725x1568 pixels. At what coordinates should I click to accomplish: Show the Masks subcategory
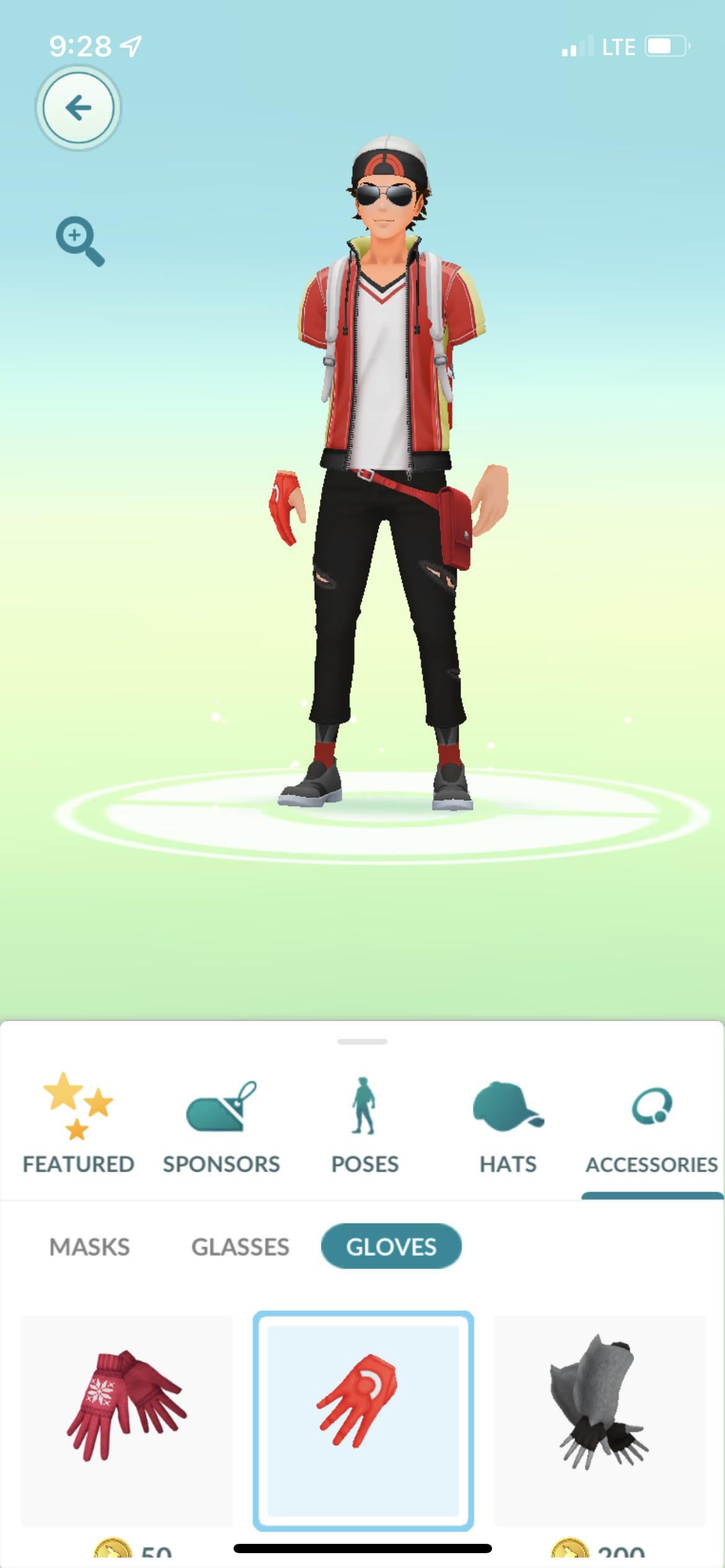coord(90,1246)
